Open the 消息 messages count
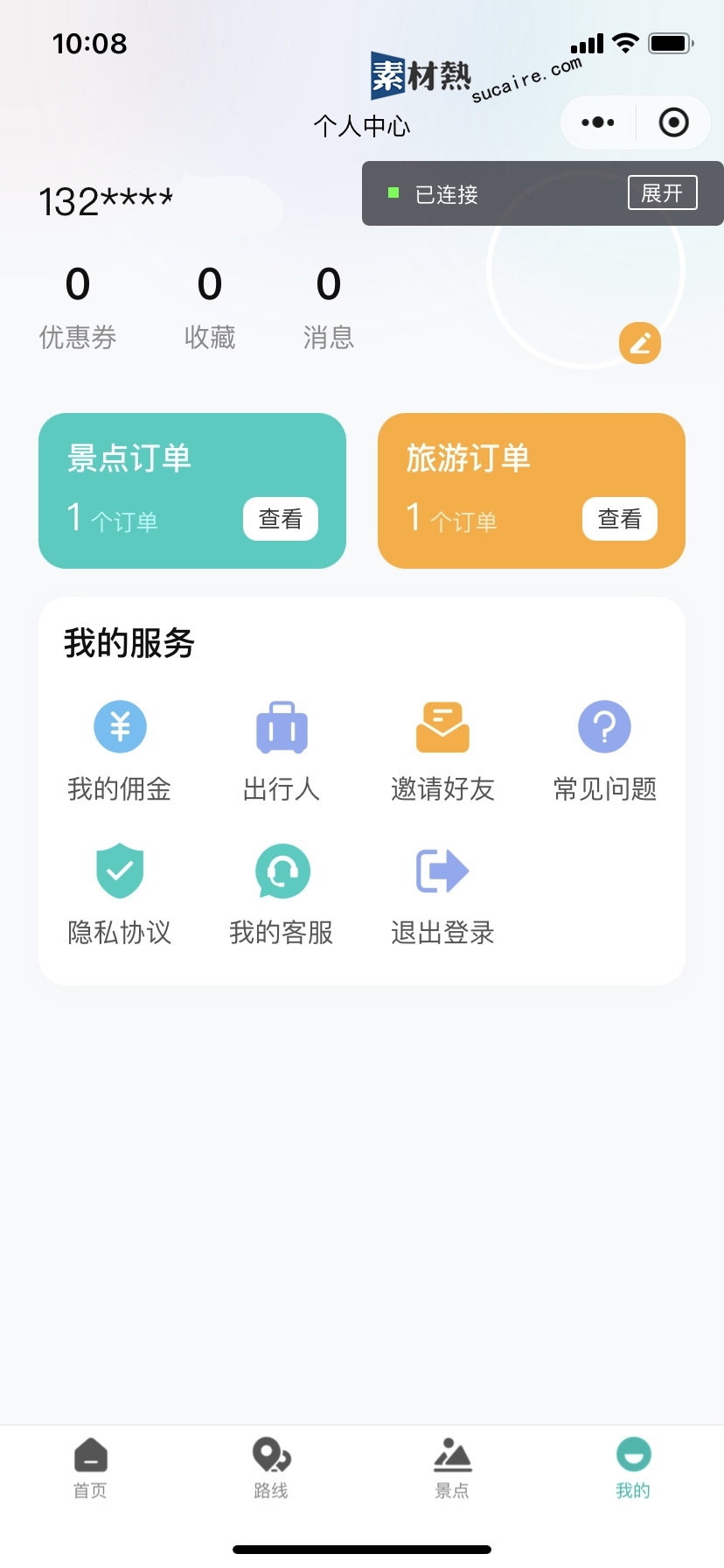724x1568 pixels. click(329, 308)
